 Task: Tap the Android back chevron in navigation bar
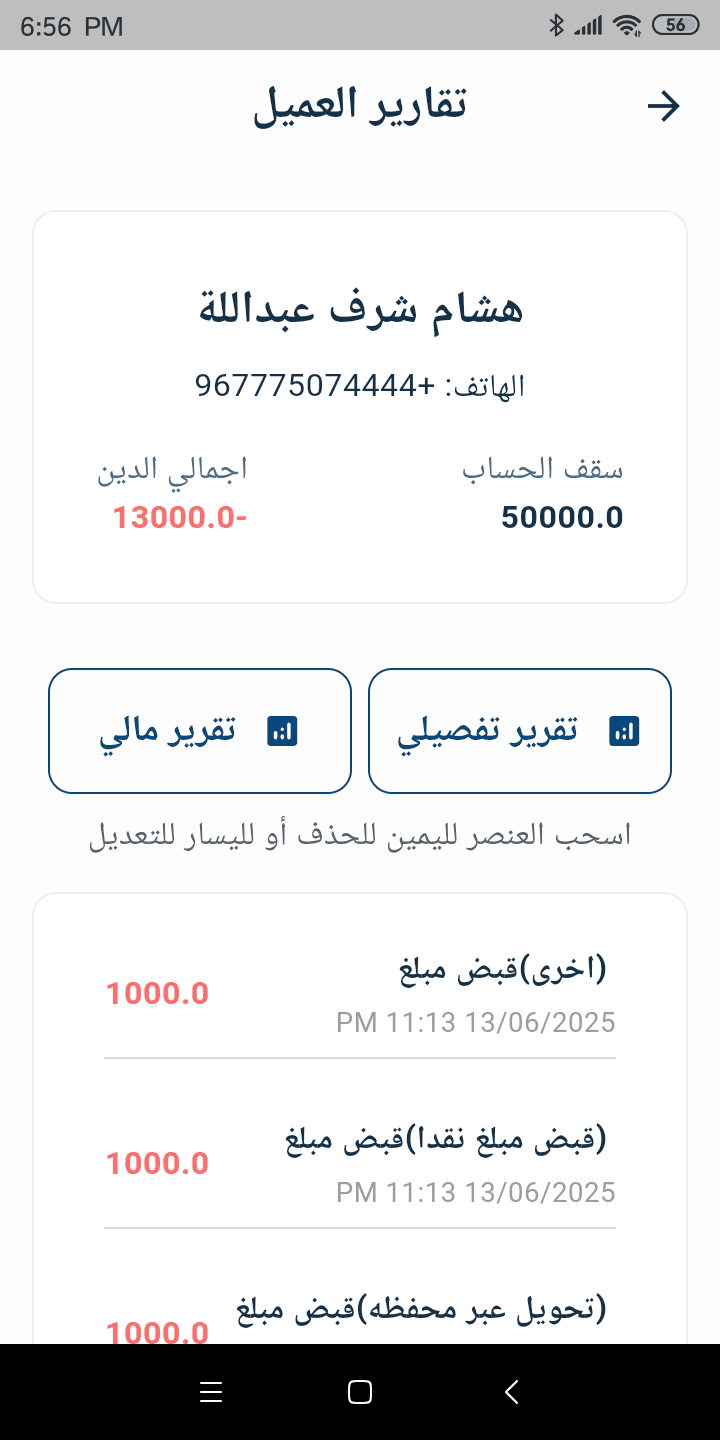coord(511,1391)
